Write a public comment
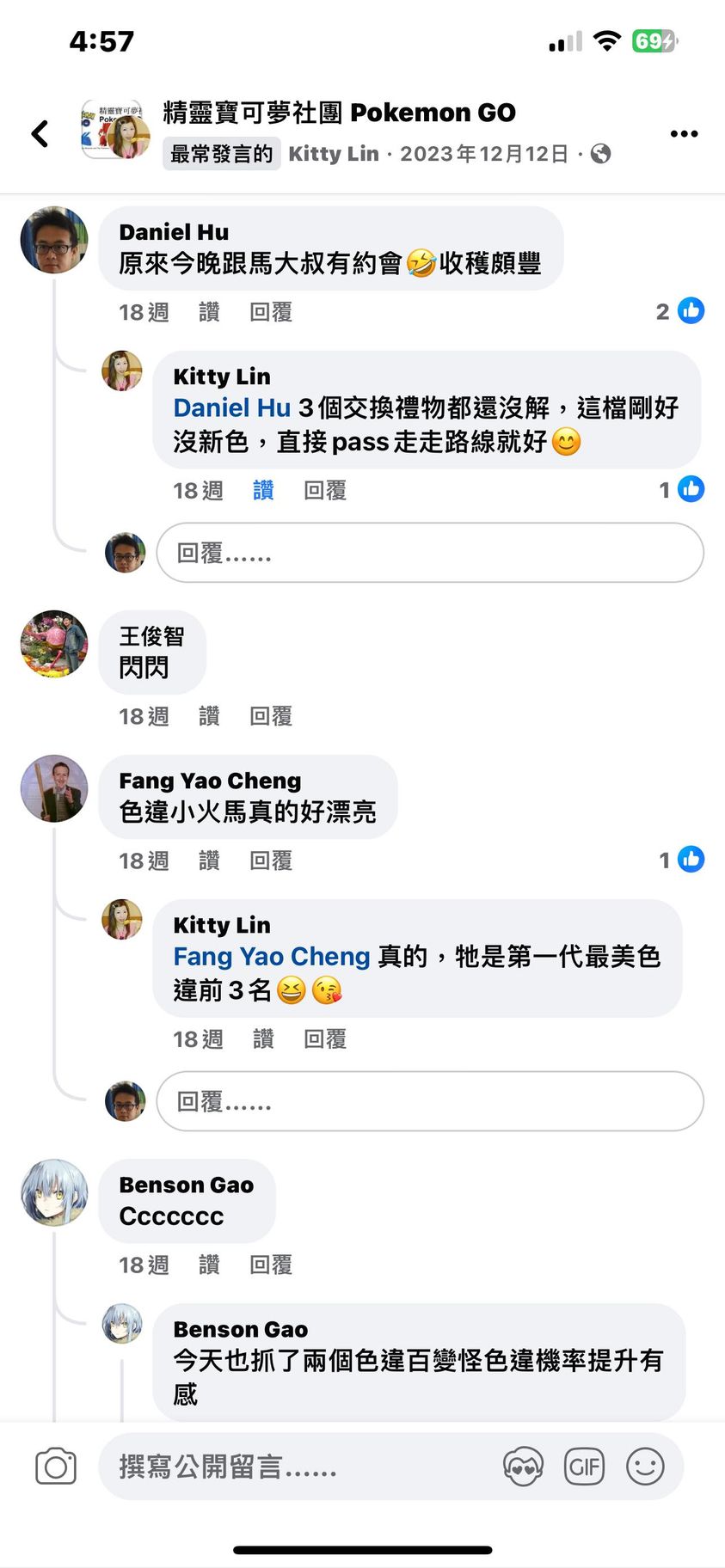Viewport: 725px width, 1568px height. 292,1467
